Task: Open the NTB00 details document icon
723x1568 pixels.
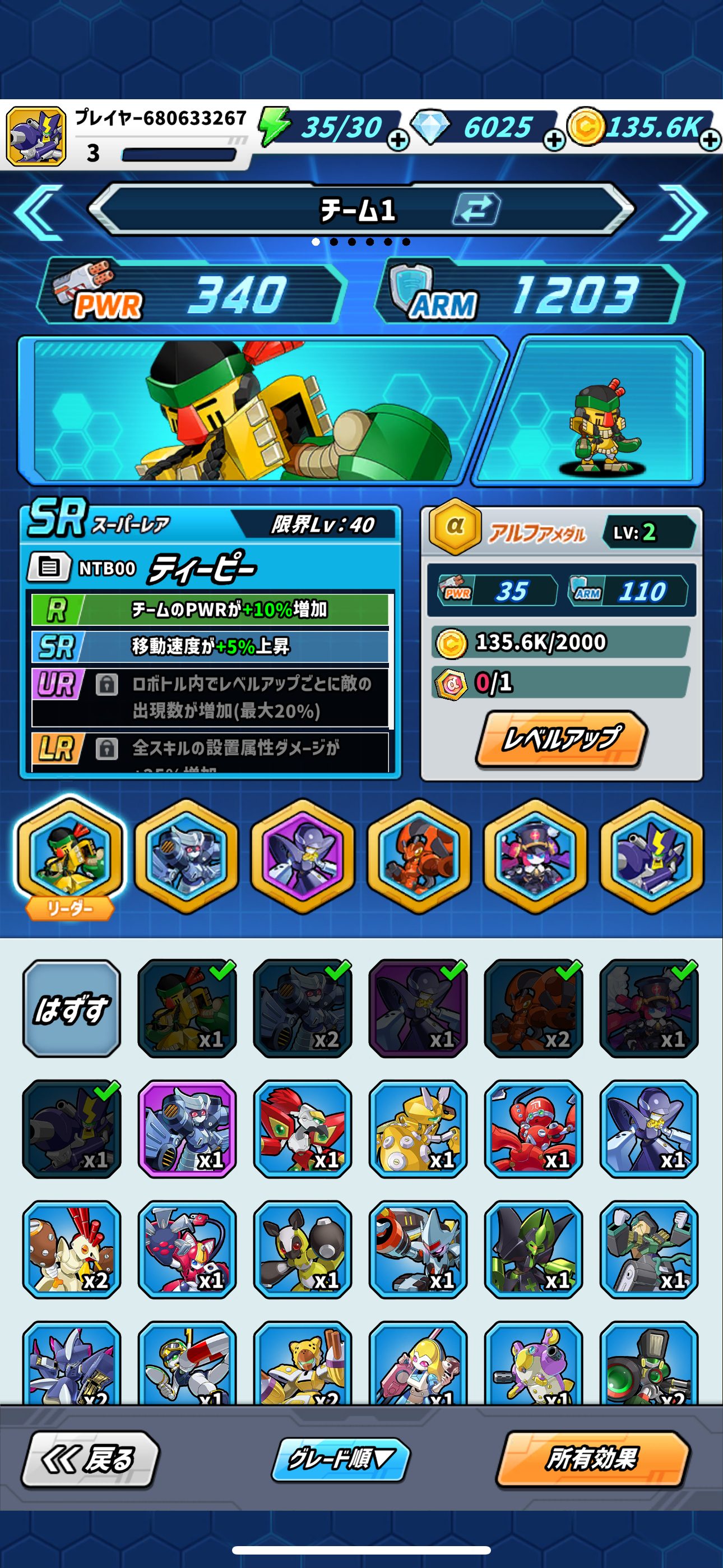Action: 49,568
